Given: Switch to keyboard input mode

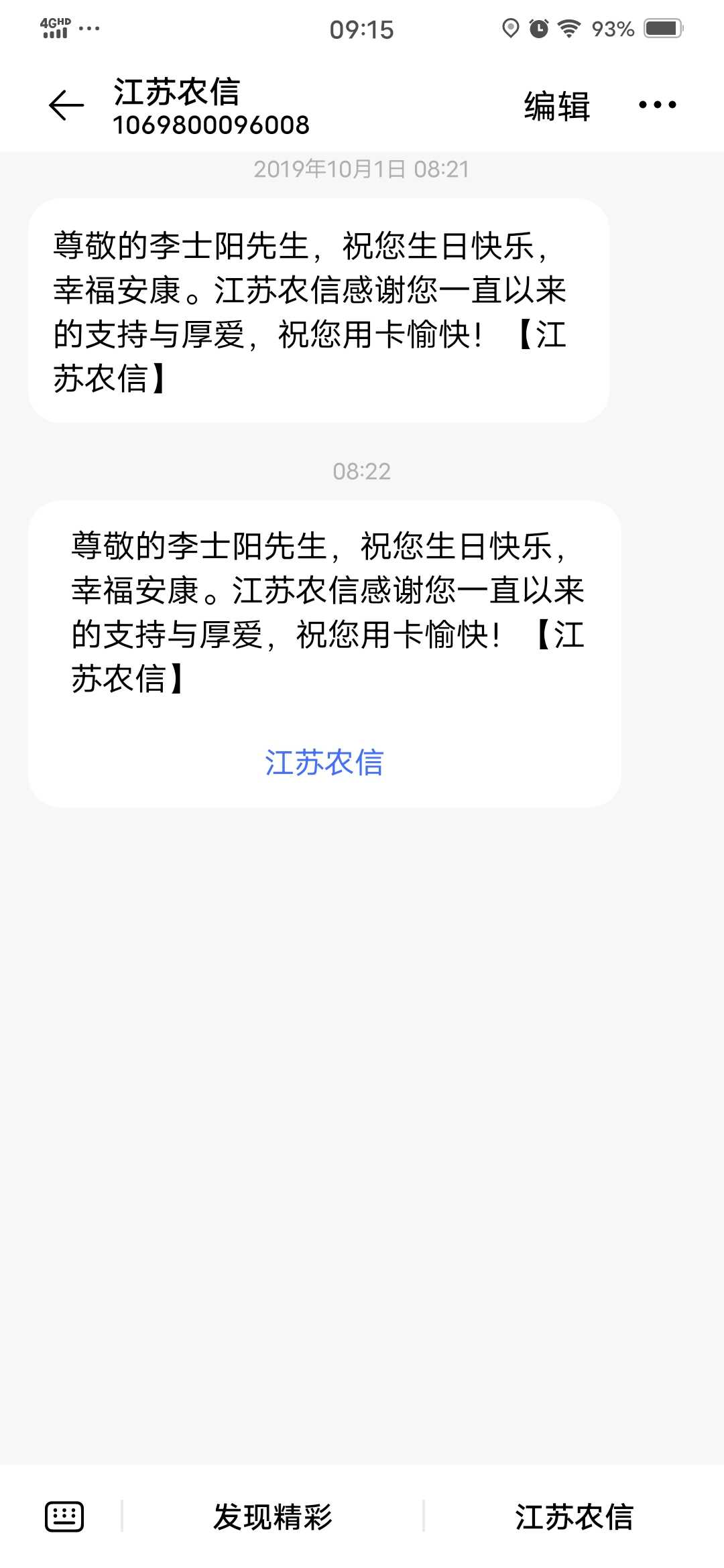Looking at the screenshot, I should tap(64, 1516).
